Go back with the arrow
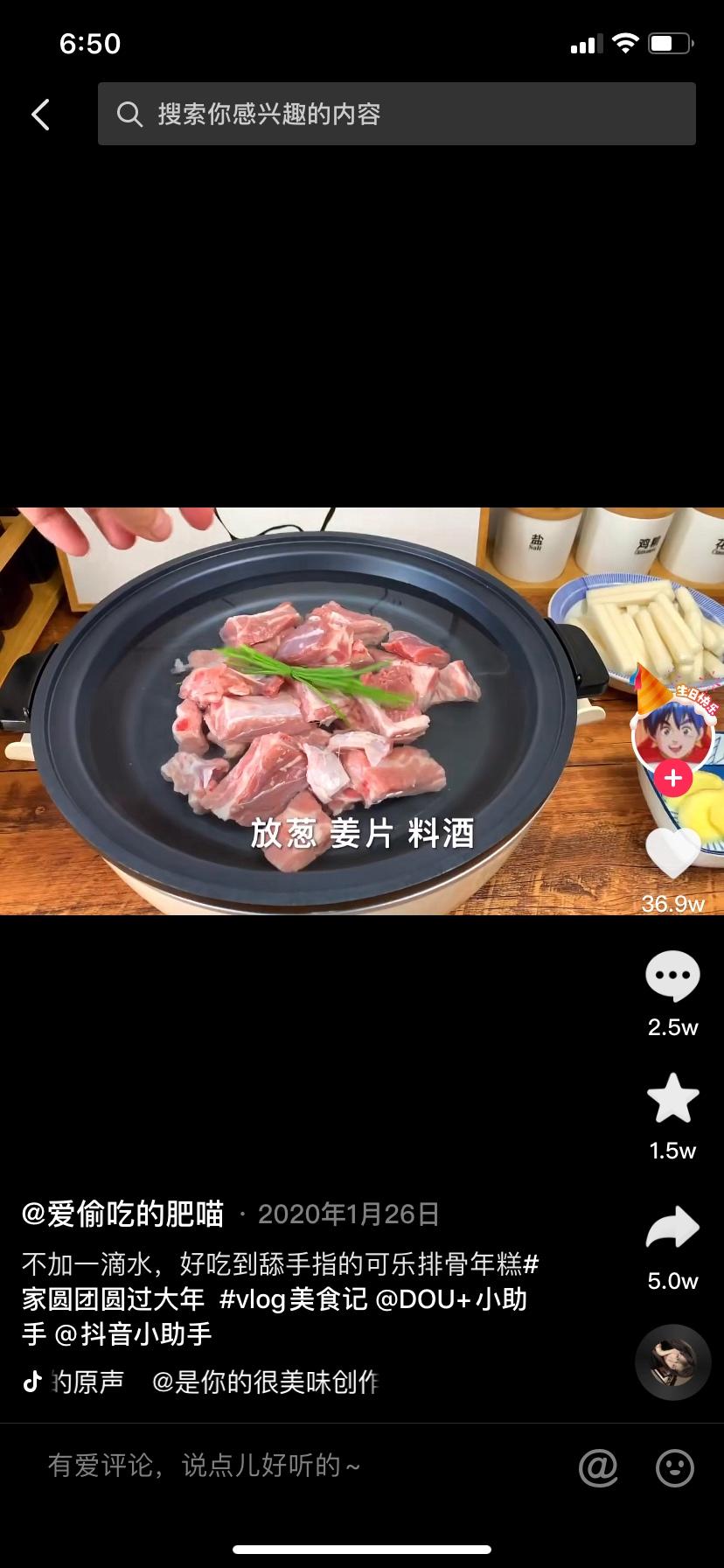This screenshot has width=724, height=1568. click(40, 115)
